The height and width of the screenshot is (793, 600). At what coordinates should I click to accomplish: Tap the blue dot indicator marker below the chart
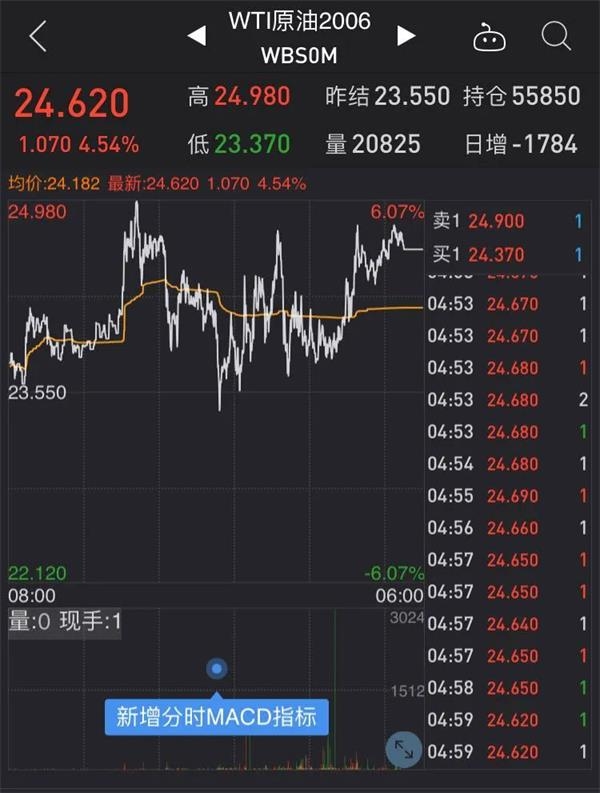coord(217,668)
